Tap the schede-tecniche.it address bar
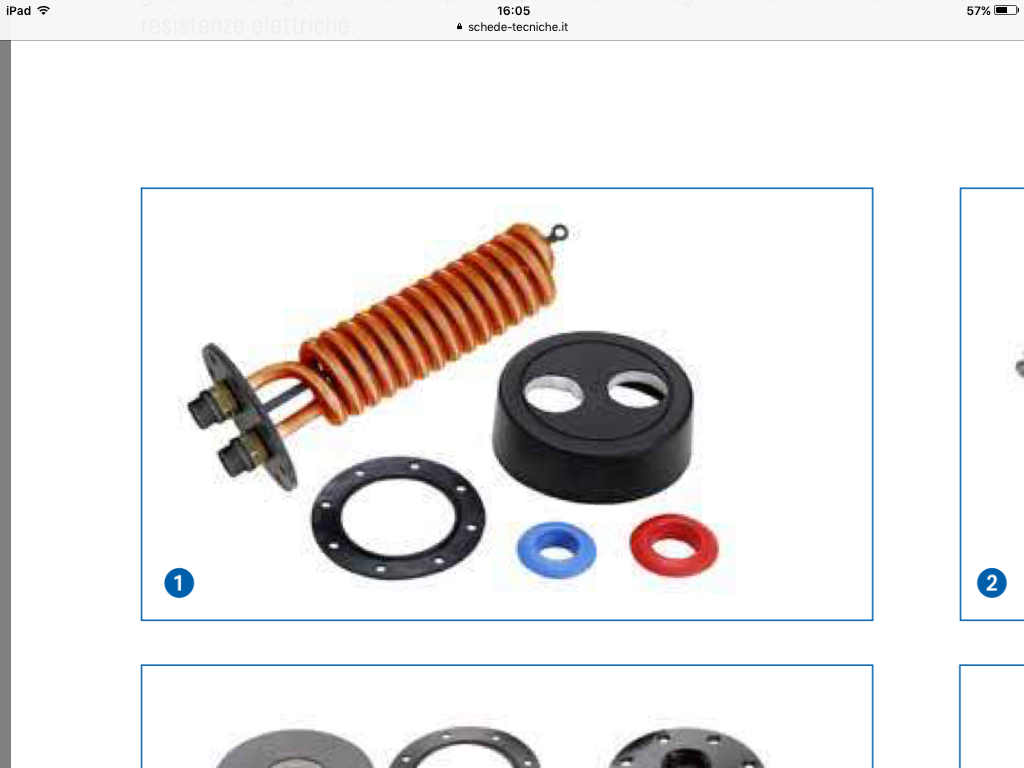 pos(512,27)
